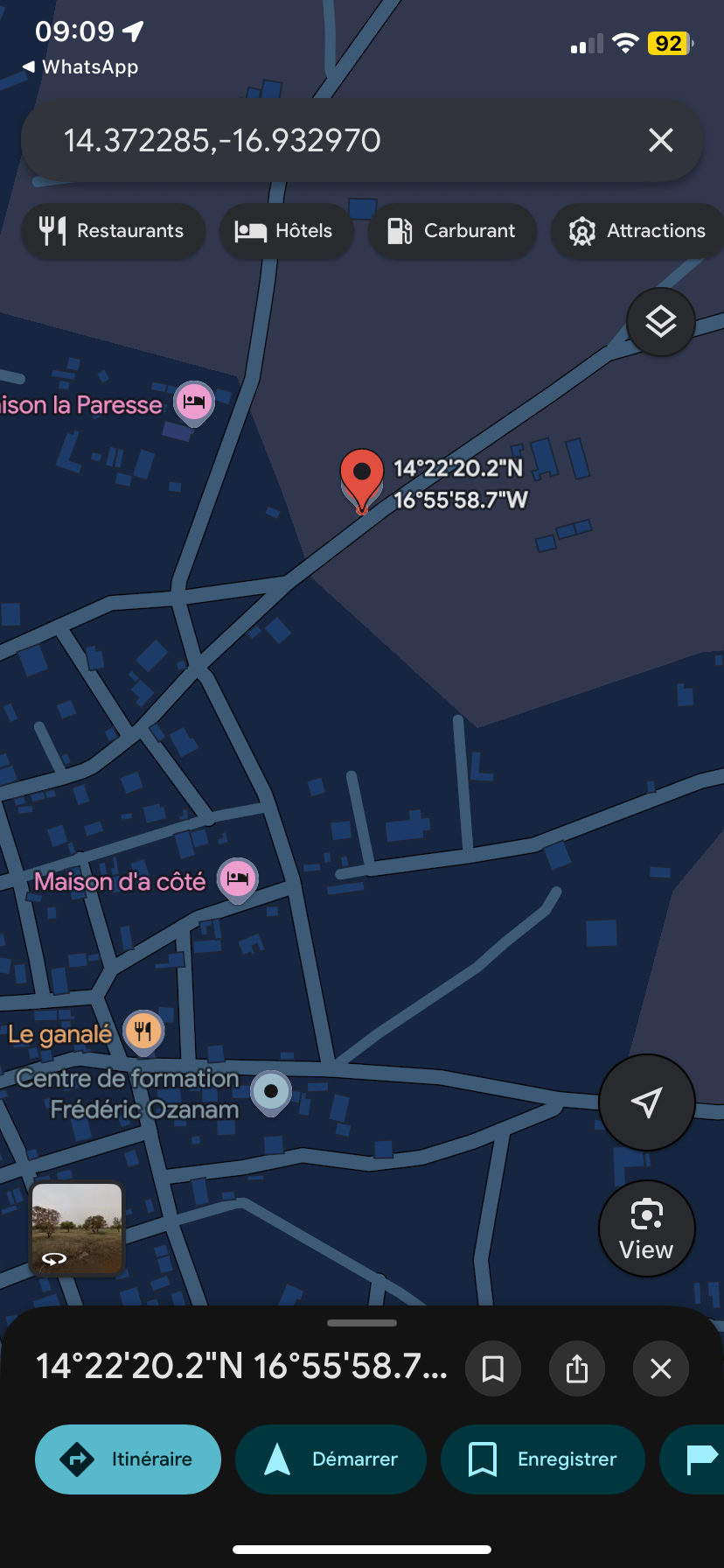Save place with Enregistrer button
This screenshot has width=724, height=1568.
click(543, 1459)
